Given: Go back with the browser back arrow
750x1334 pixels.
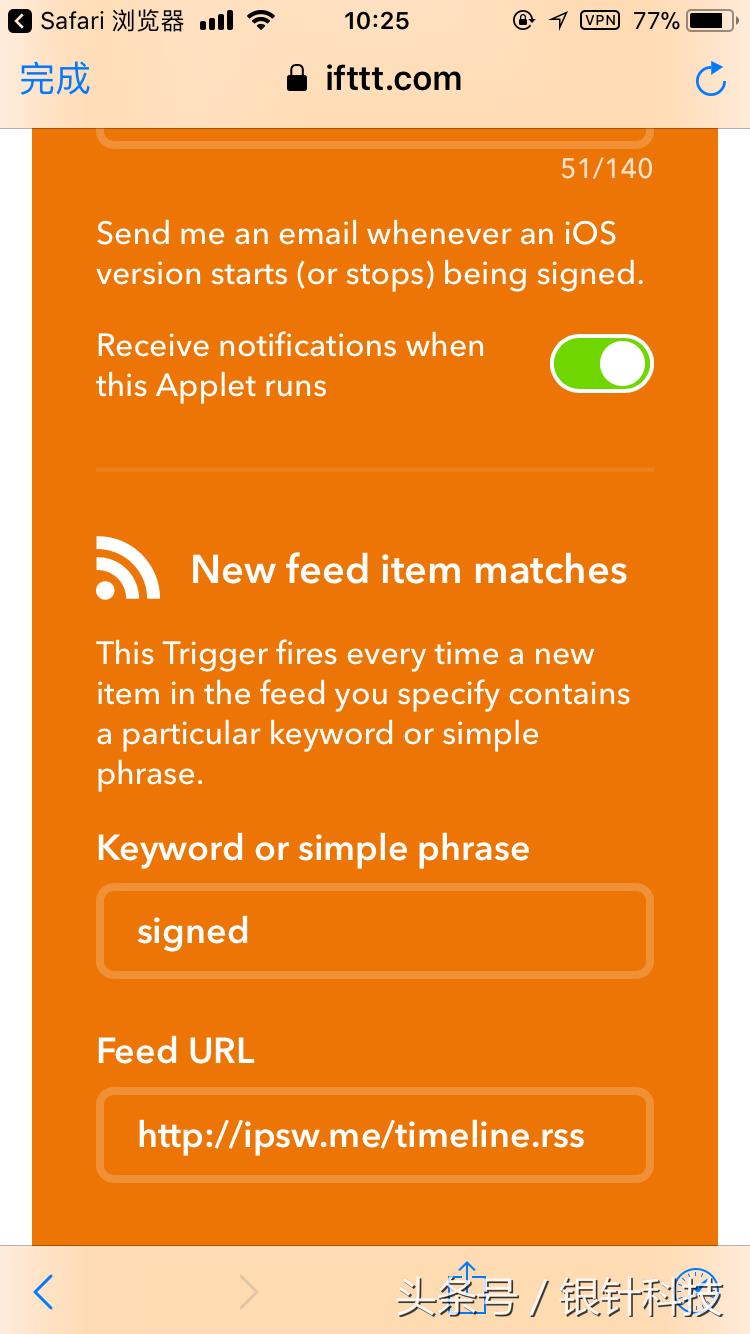Looking at the screenshot, I should point(43,1292).
